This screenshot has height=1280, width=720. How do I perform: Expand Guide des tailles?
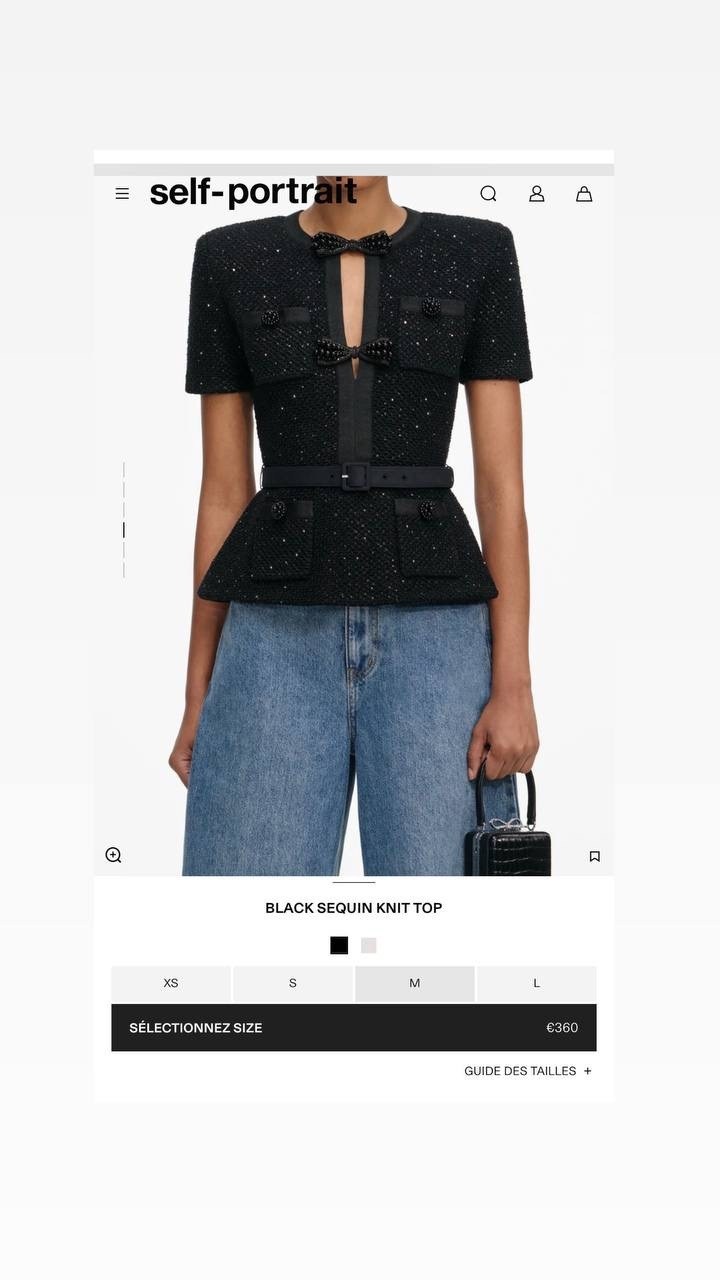tap(528, 1071)
